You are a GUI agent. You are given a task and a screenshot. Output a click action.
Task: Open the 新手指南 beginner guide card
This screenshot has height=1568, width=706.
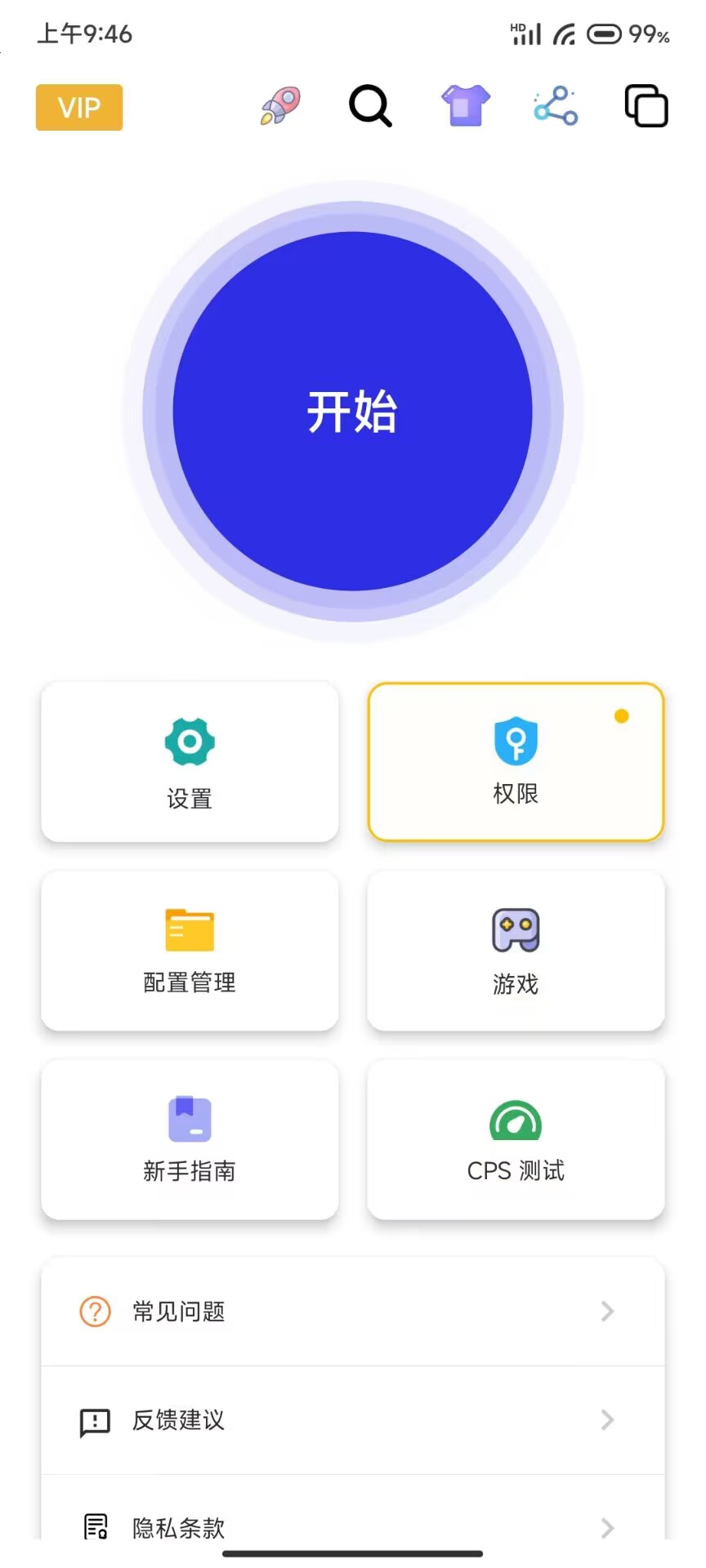click(x=190, y=1139)
